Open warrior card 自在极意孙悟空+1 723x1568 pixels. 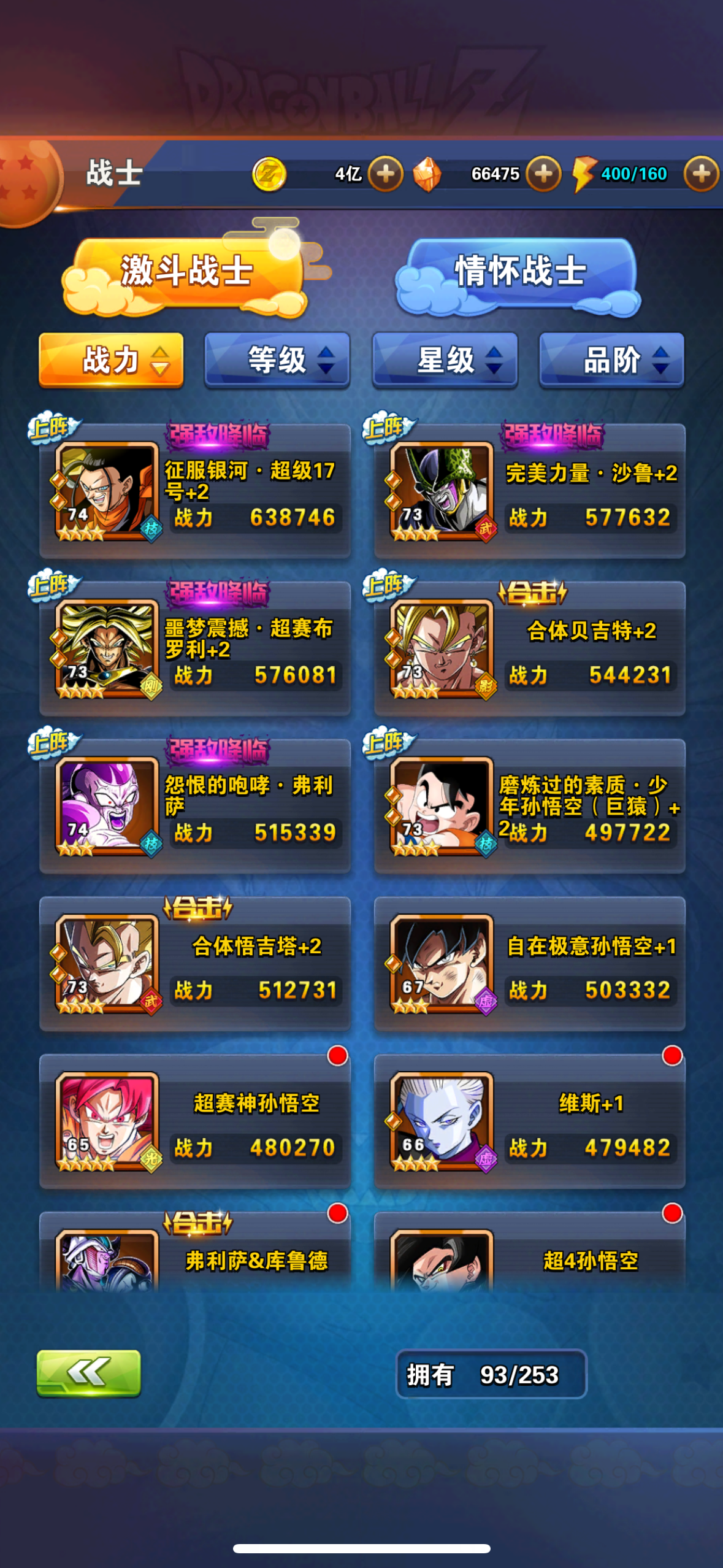[530, 964]
